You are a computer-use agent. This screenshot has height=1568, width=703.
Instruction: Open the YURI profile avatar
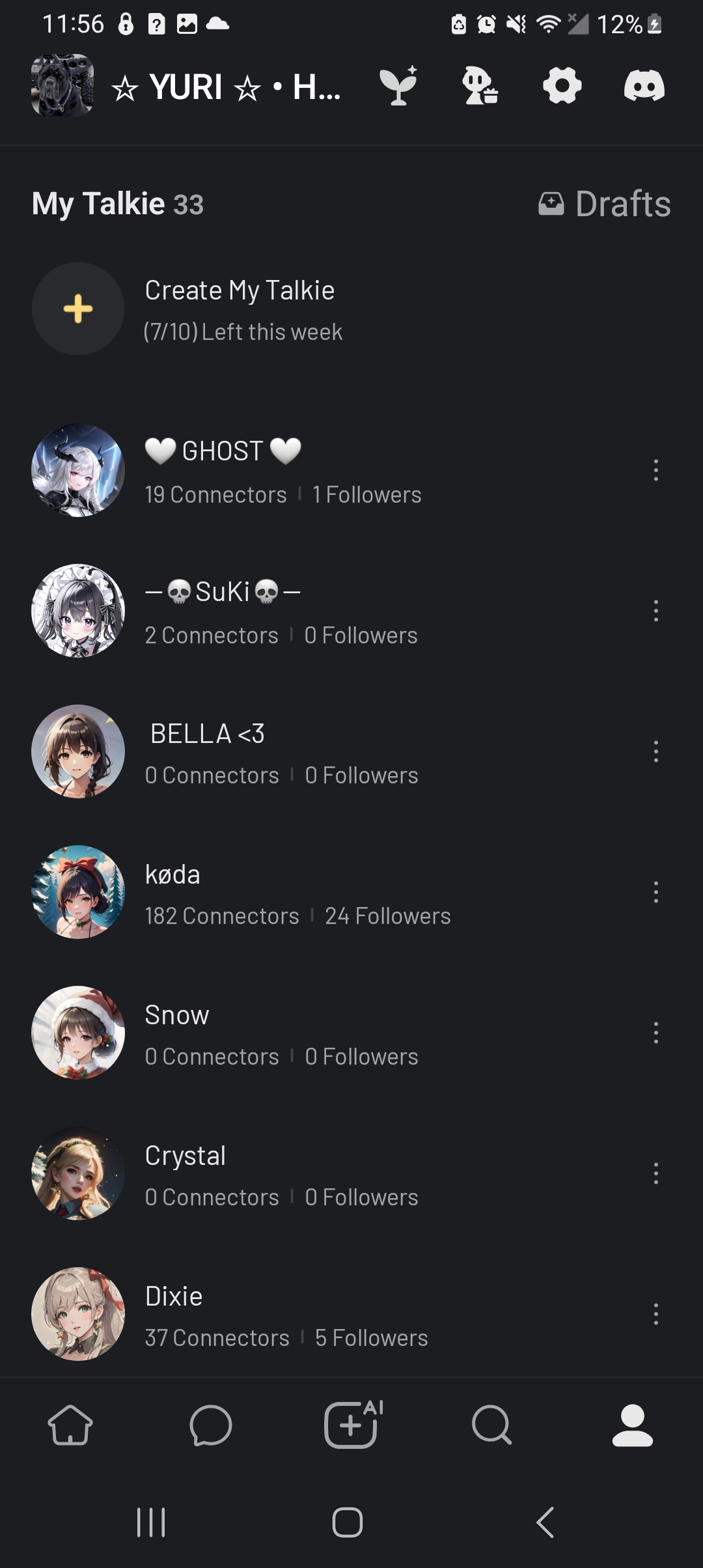click(62, 86)
